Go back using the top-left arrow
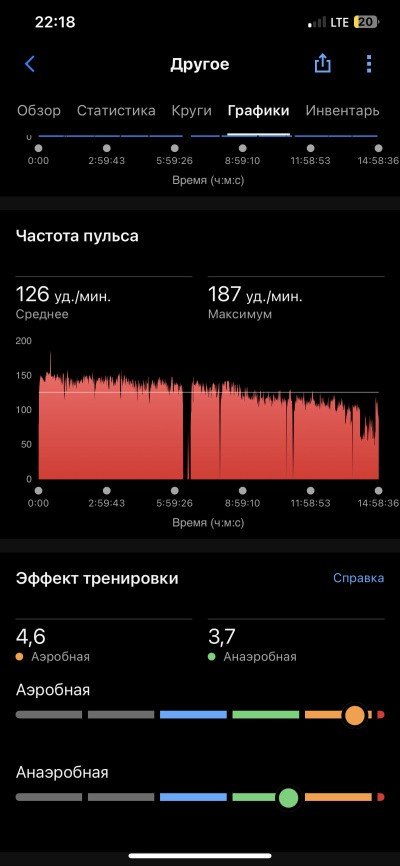This screenshot has height=866, width=400. (x=30, y=64)
